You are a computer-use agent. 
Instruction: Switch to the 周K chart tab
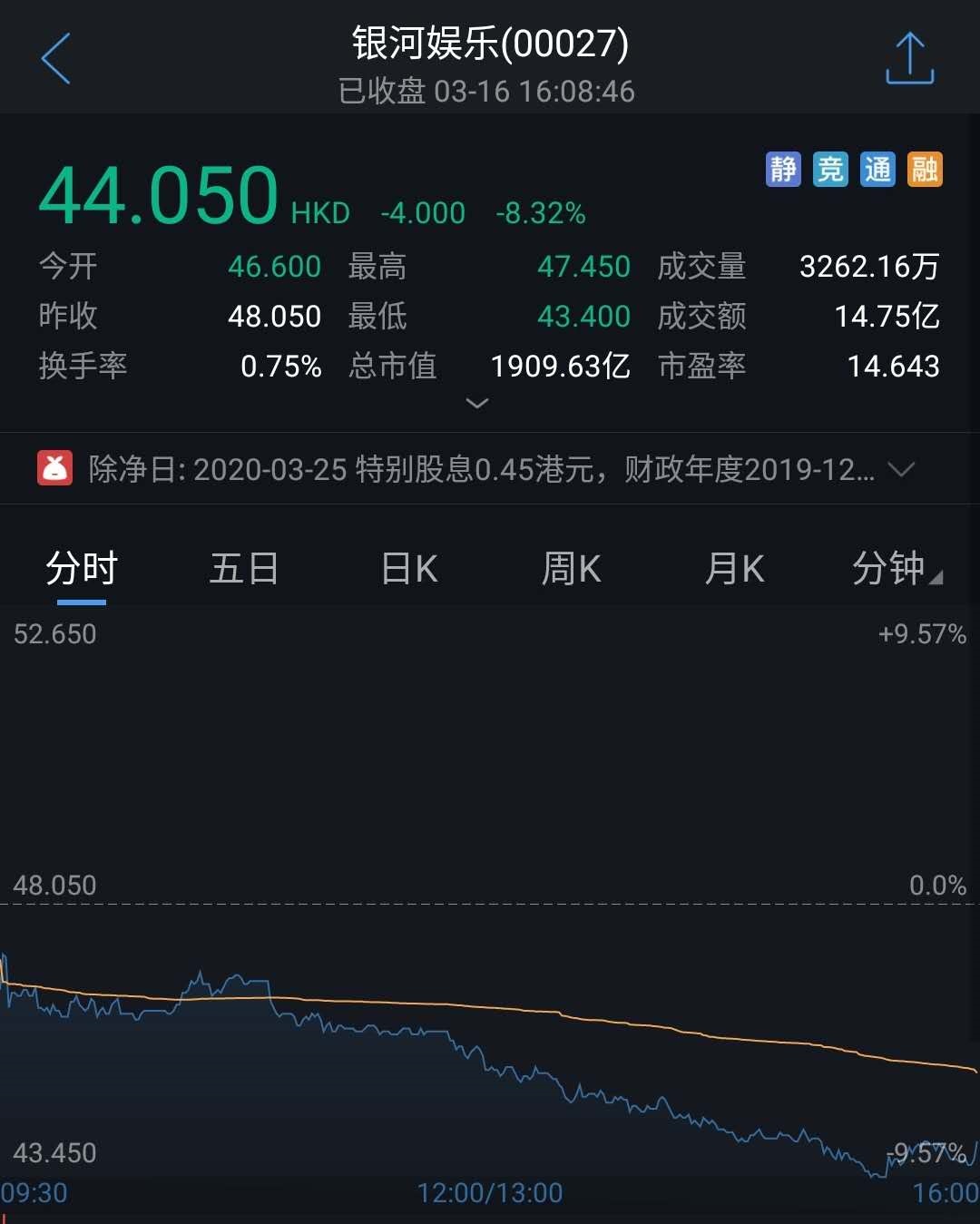coord(571,570)
